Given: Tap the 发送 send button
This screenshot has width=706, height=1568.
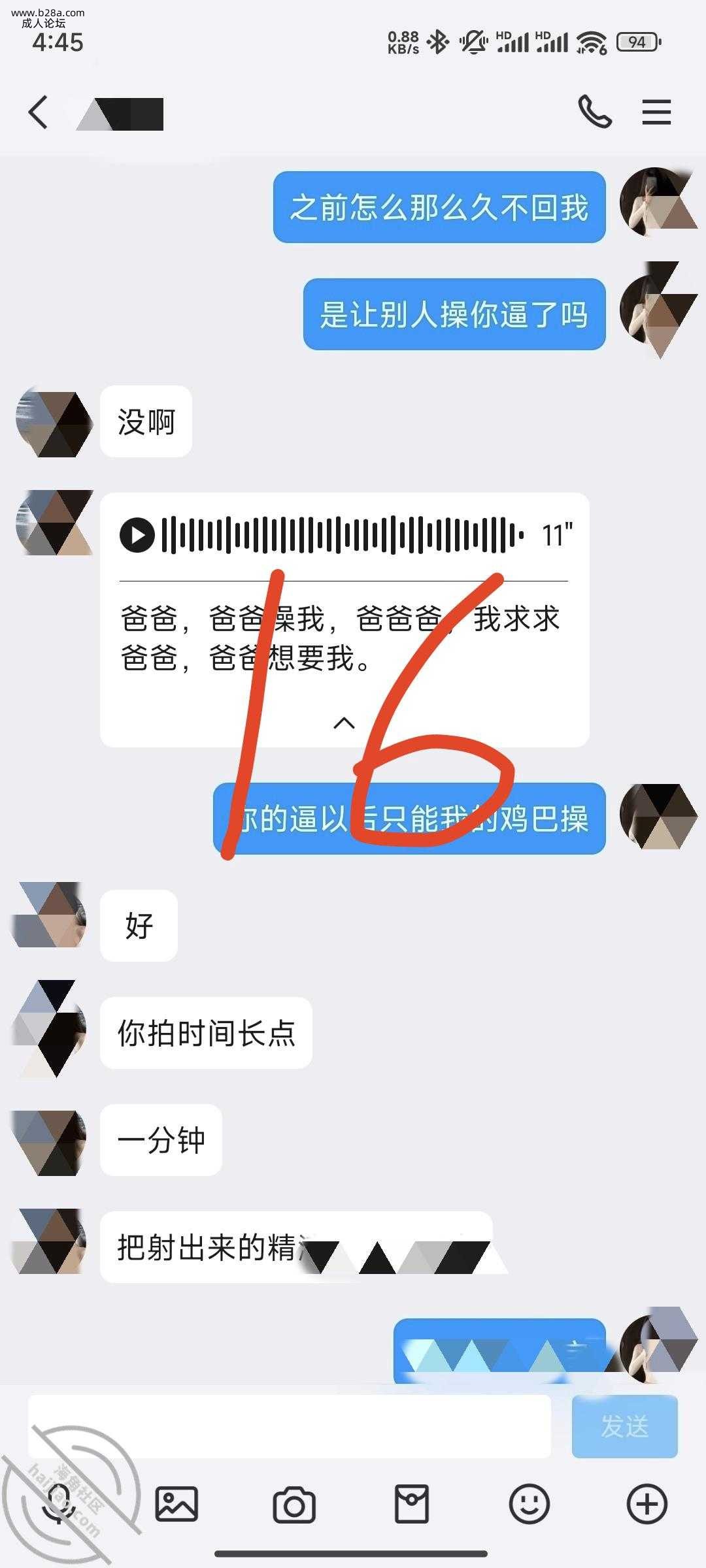Looking at the screenshot, I should [624, 1427].
